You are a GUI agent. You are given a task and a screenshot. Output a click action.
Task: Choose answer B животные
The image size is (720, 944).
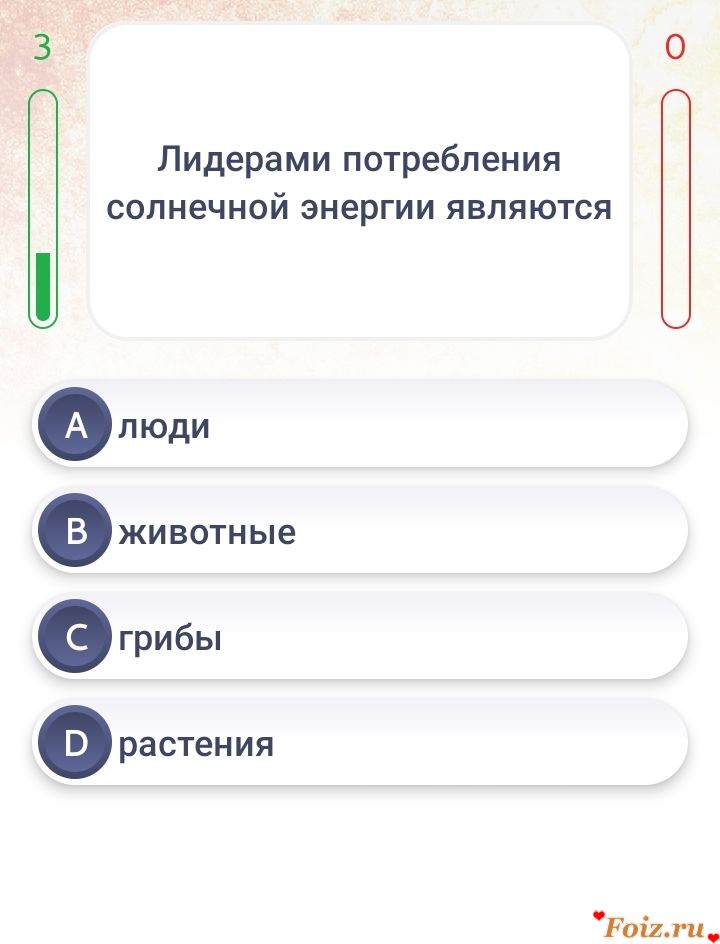point(360,531)
